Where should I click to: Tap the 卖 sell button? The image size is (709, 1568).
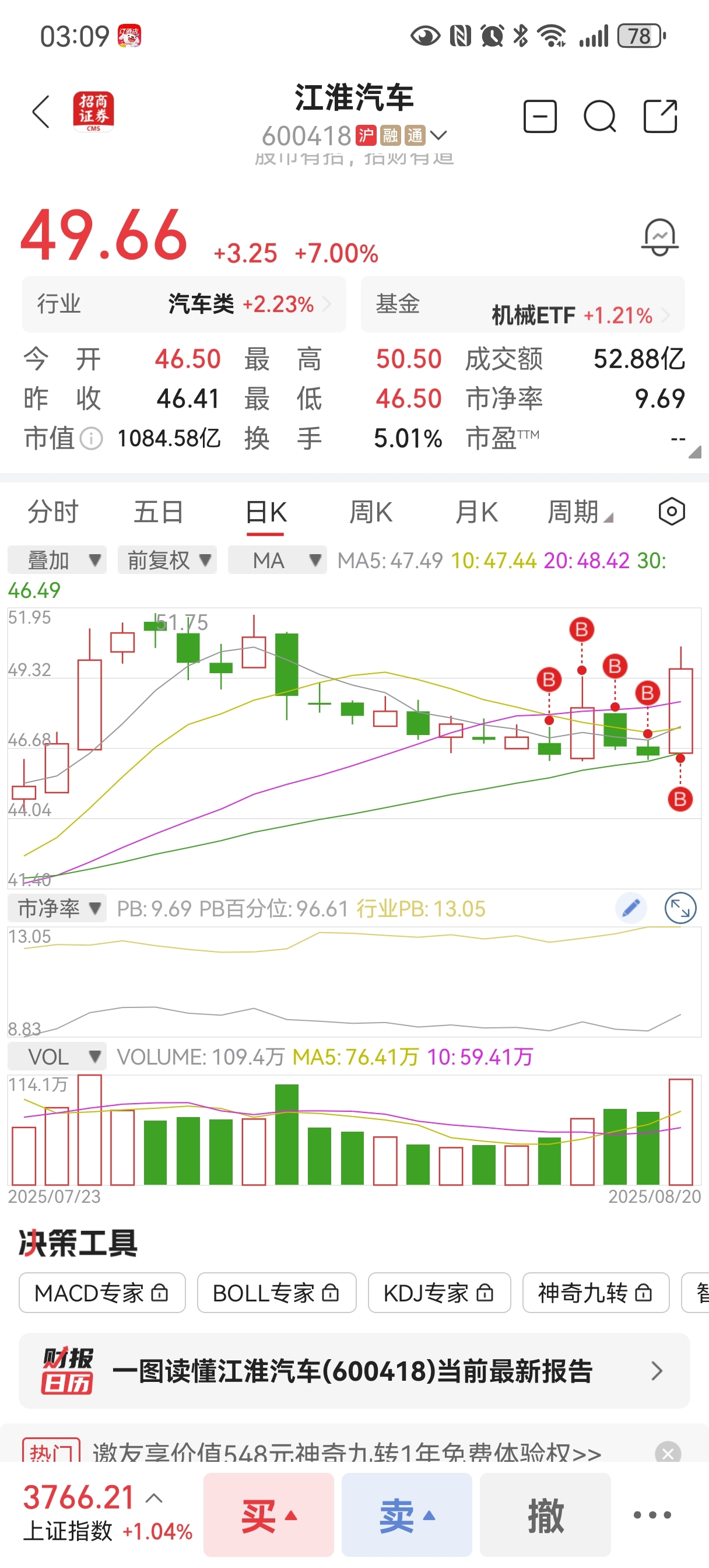click(x=406, y=1515)
